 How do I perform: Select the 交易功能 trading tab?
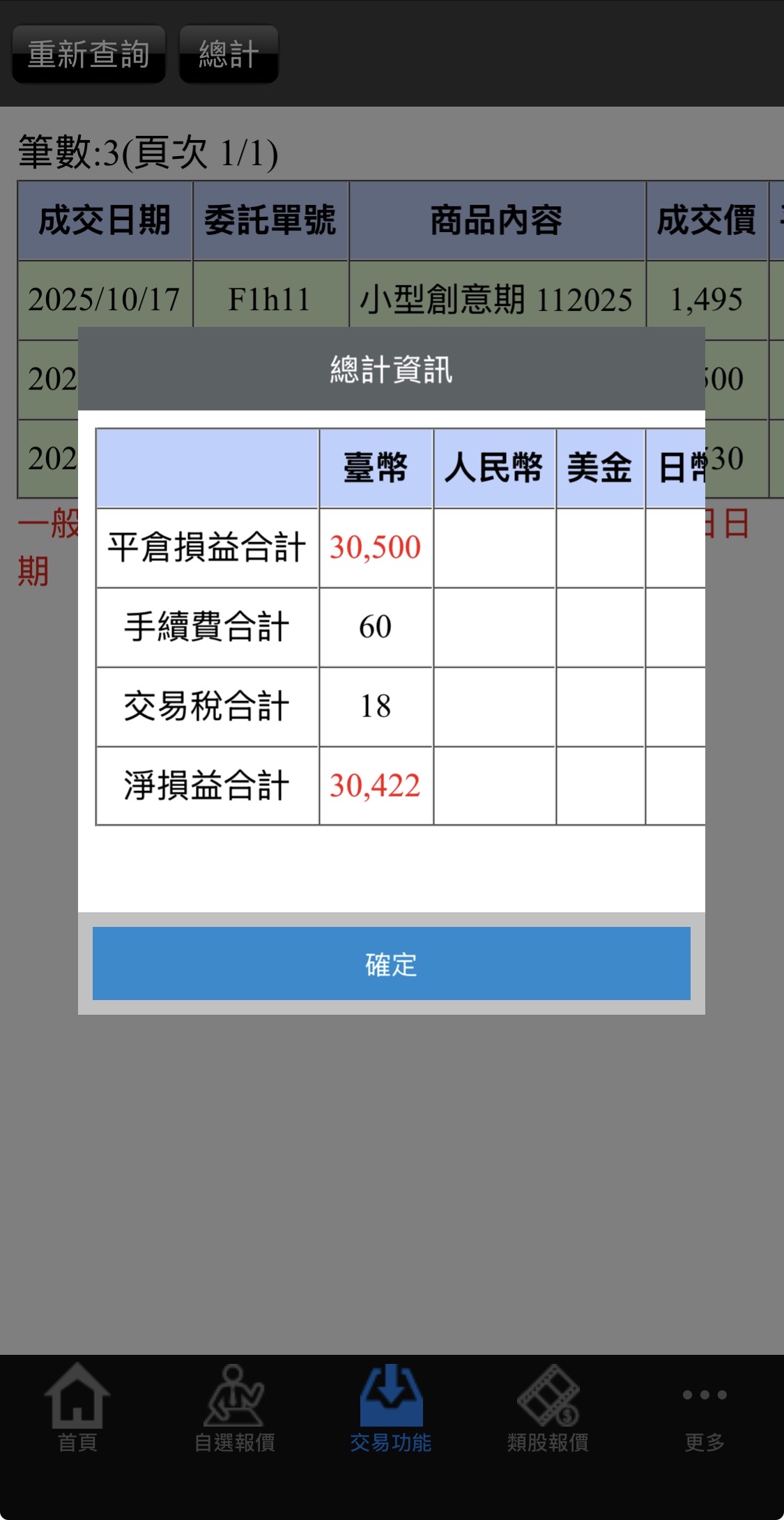pyautogui.click(x=391, y=1408)
